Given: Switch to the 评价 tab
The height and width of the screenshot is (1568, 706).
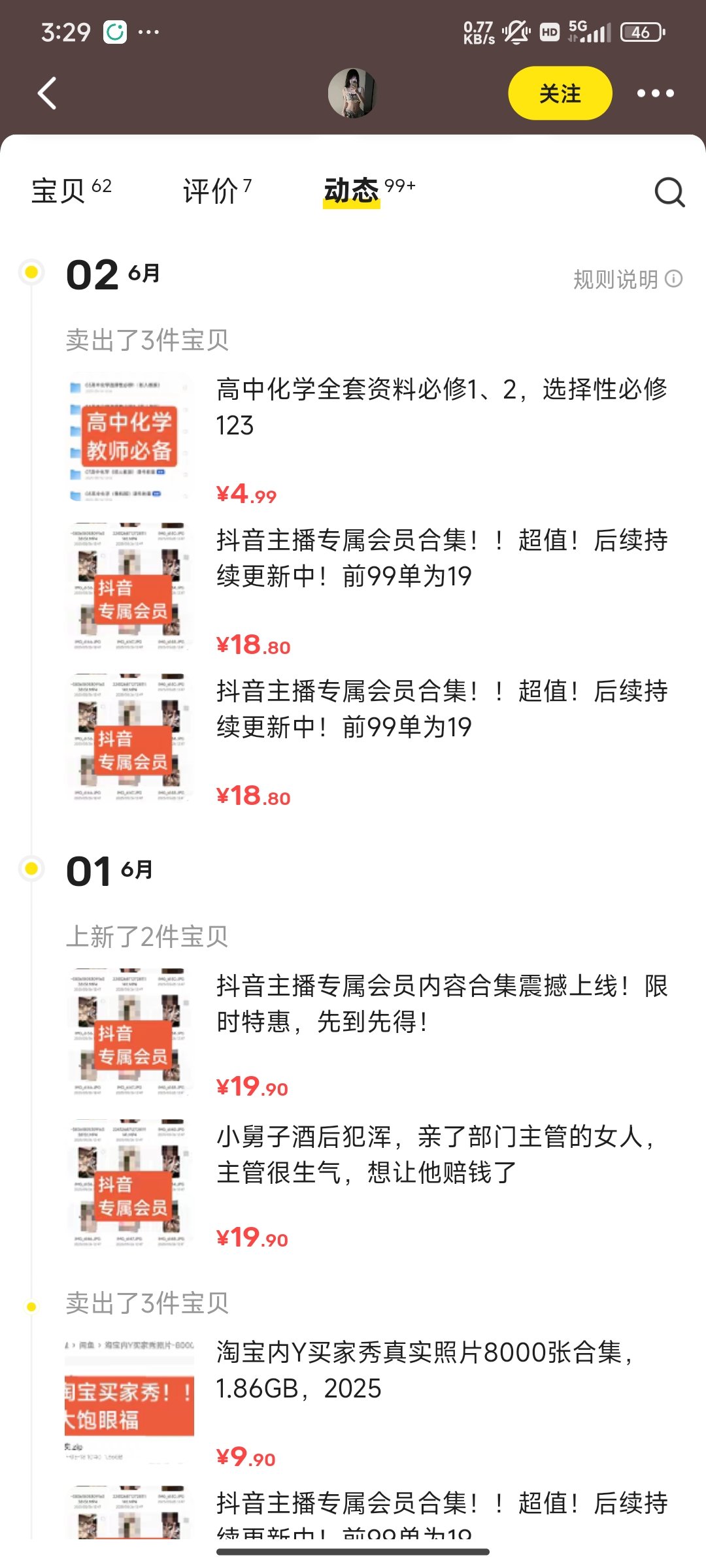Looking at the screenshot, I should pos(216,191).
